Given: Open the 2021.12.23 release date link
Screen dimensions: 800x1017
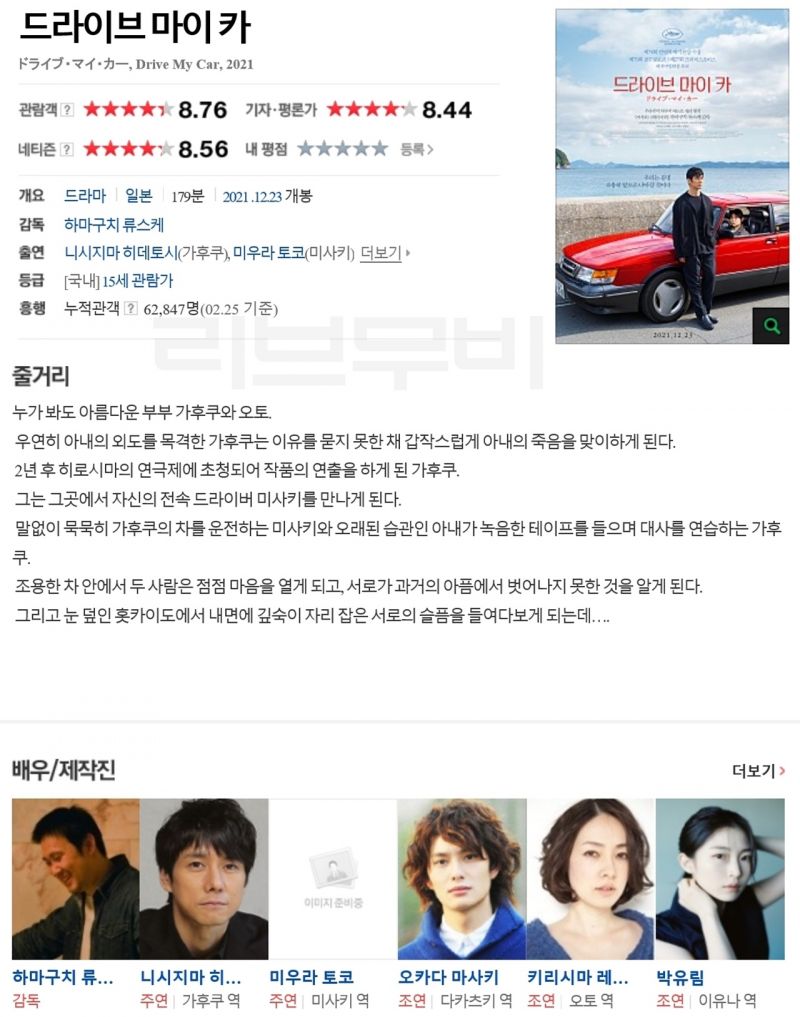Looking at the screenshot, I should tap(252, 196).
